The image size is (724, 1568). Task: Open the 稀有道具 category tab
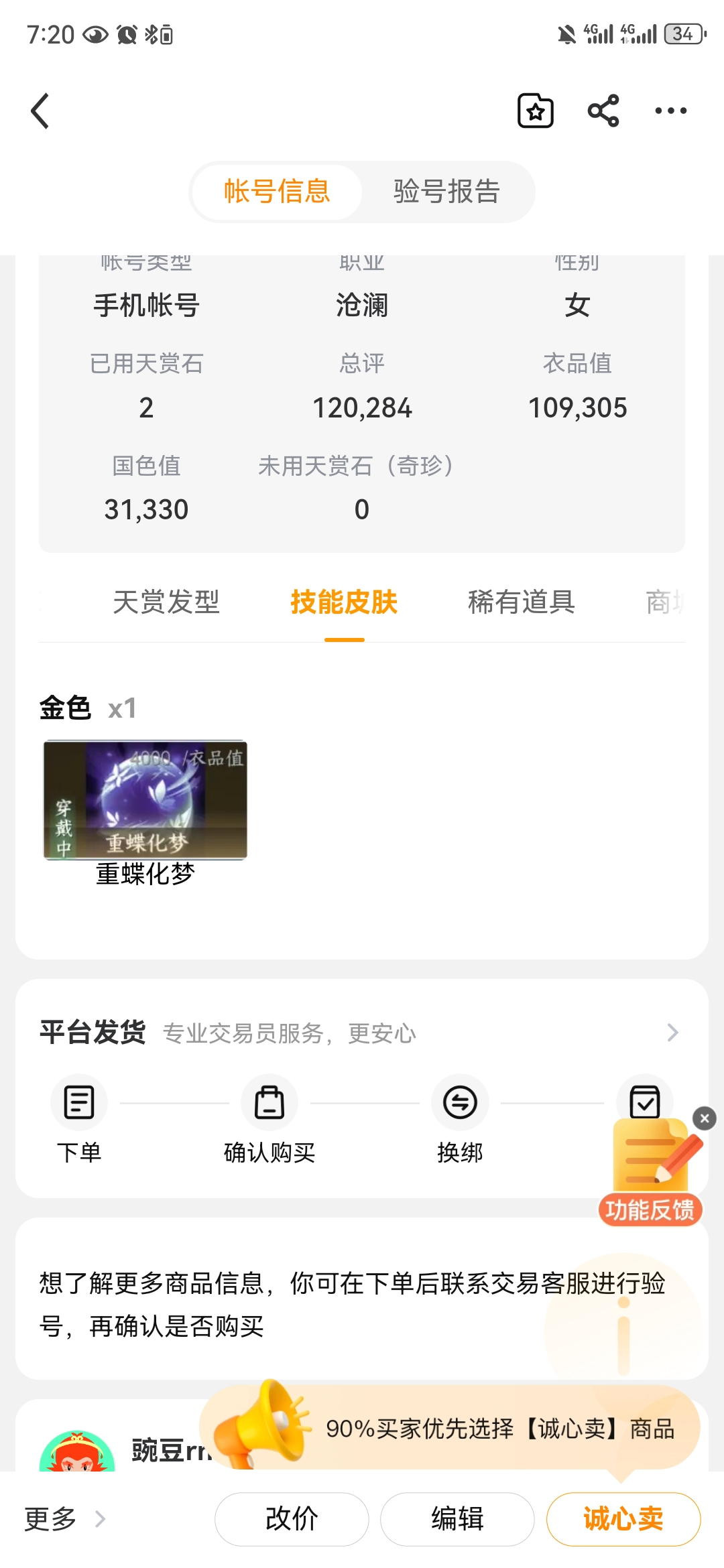[521, 602]
